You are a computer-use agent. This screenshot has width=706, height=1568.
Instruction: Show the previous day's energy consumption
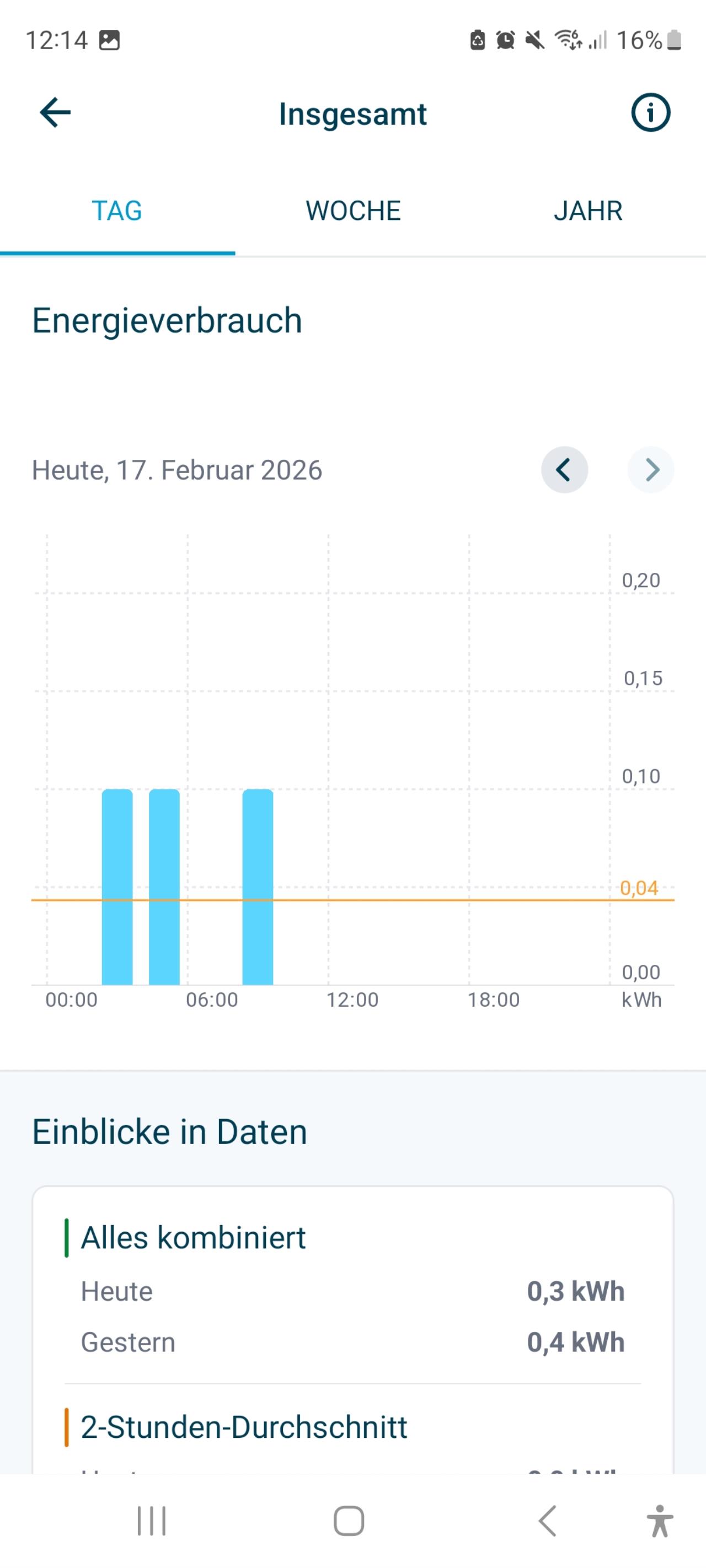pos(564,470)
